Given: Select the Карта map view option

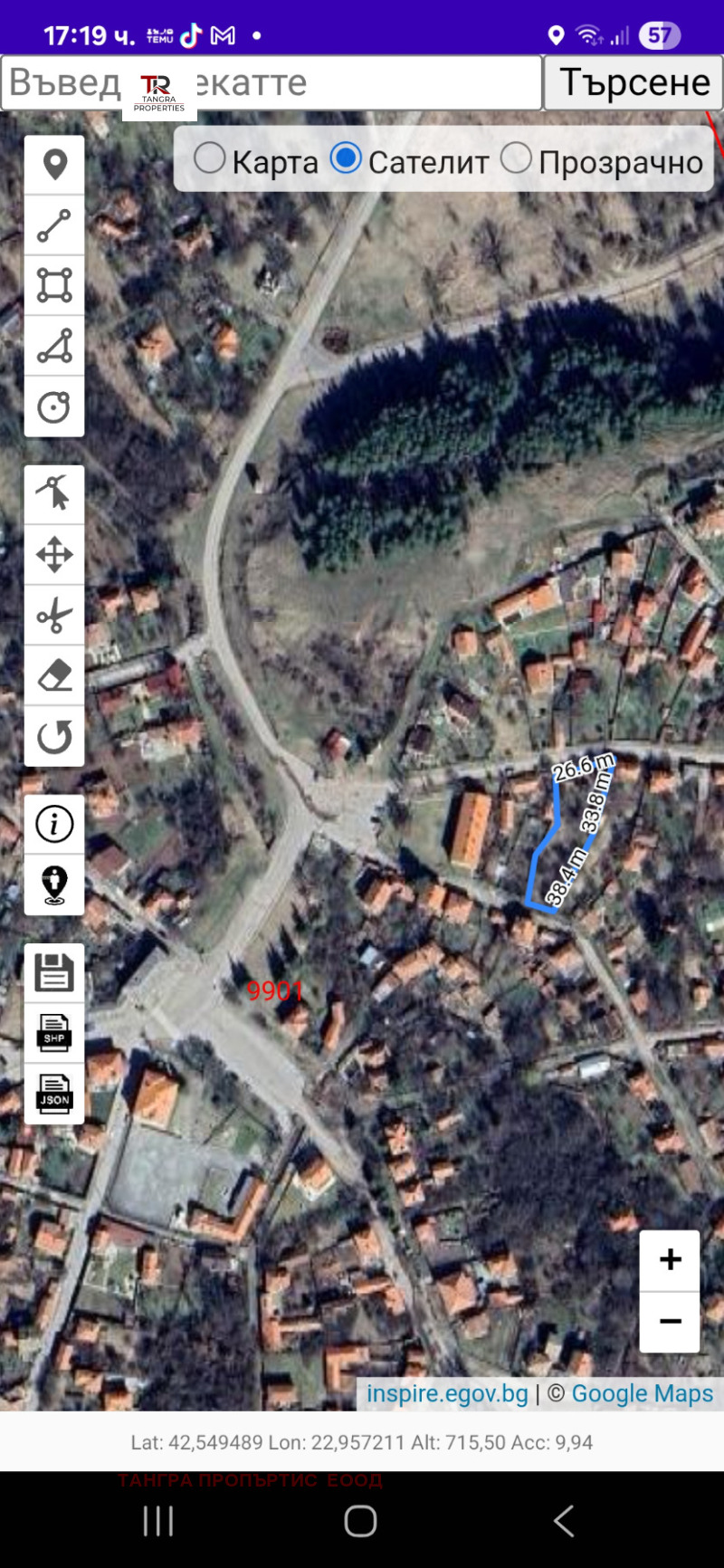Looking at the screenshot, I should pos(210,159).
